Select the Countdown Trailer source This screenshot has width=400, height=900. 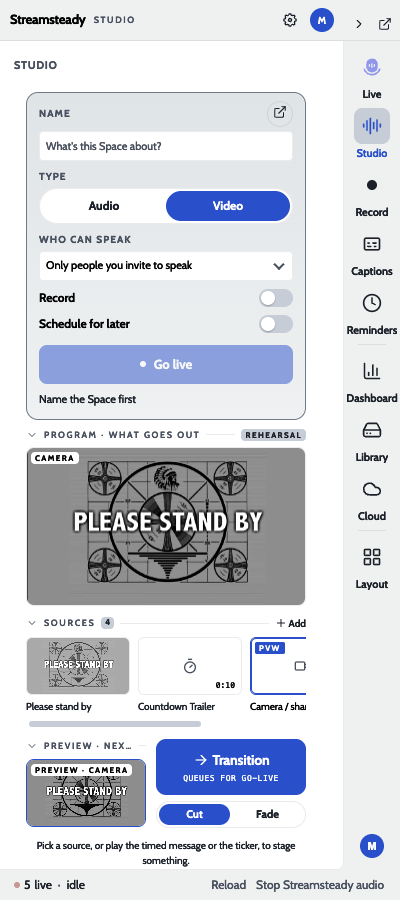pos(190,666)
